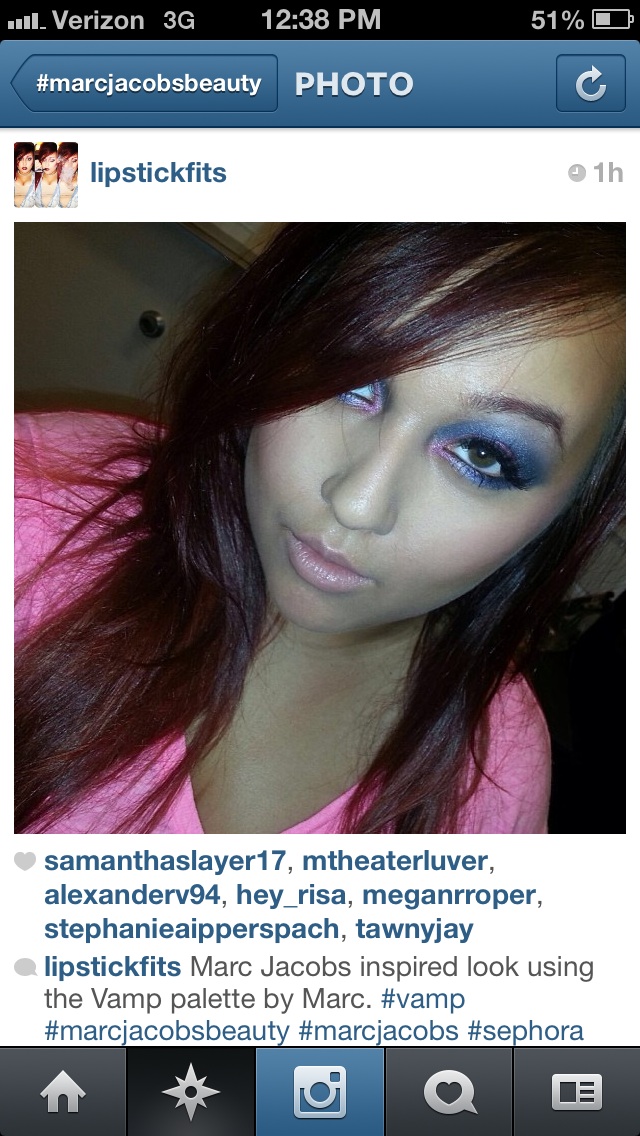
Task: Open the posted makeup photo
Action: 320,528
